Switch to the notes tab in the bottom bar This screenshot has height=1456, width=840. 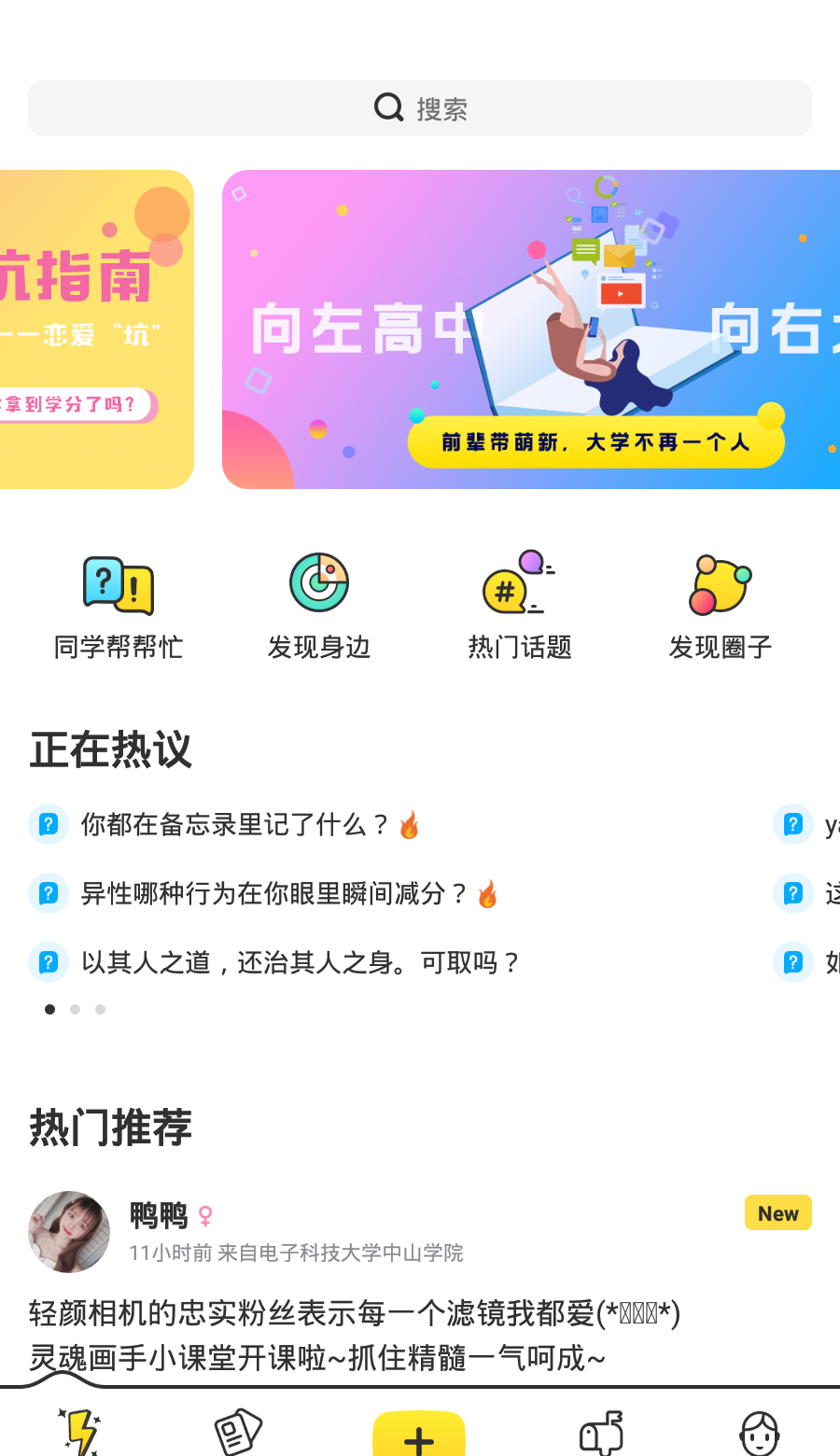[238, 1432]
